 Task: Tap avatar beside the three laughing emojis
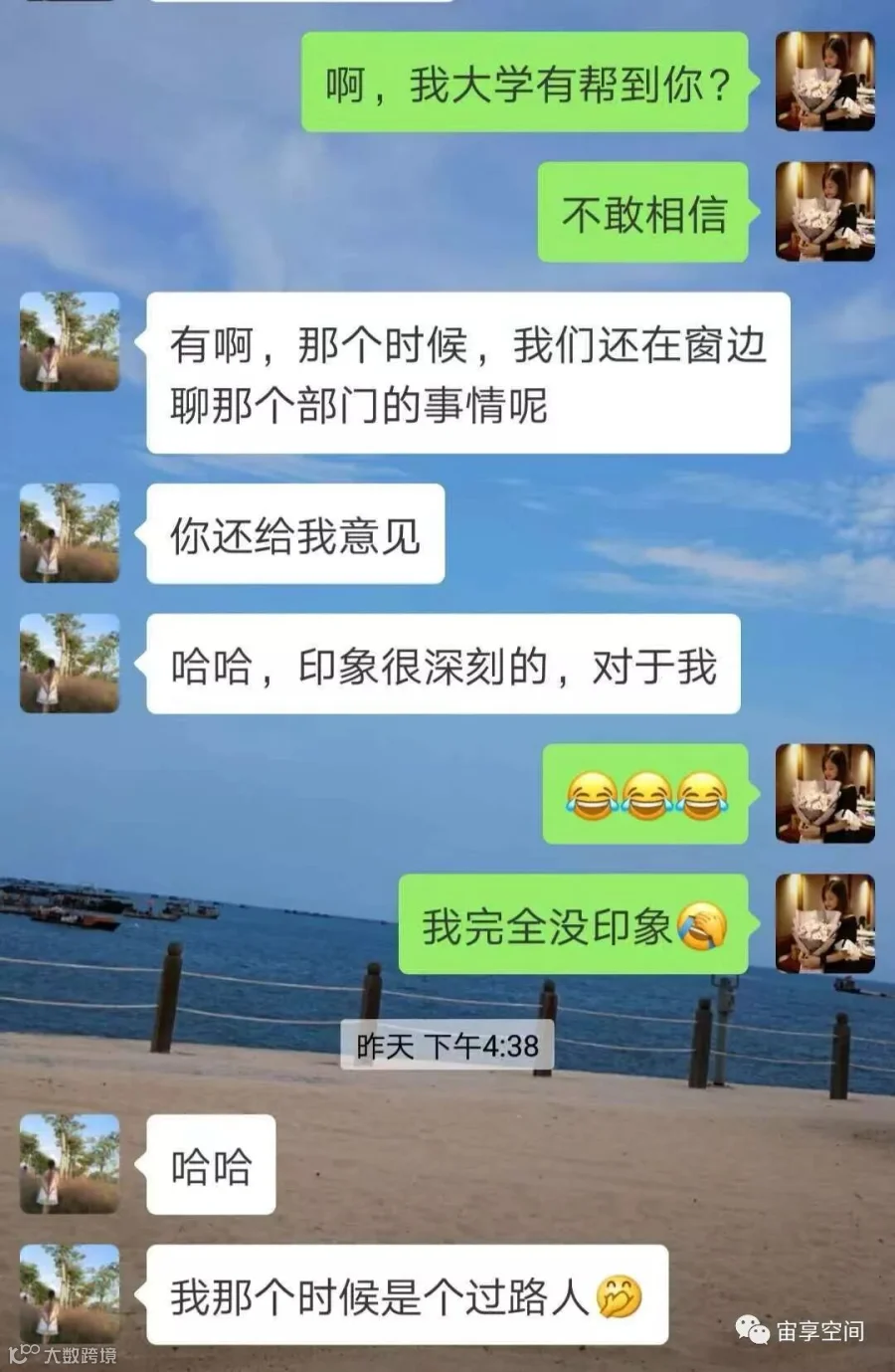(x=824, y=793)
